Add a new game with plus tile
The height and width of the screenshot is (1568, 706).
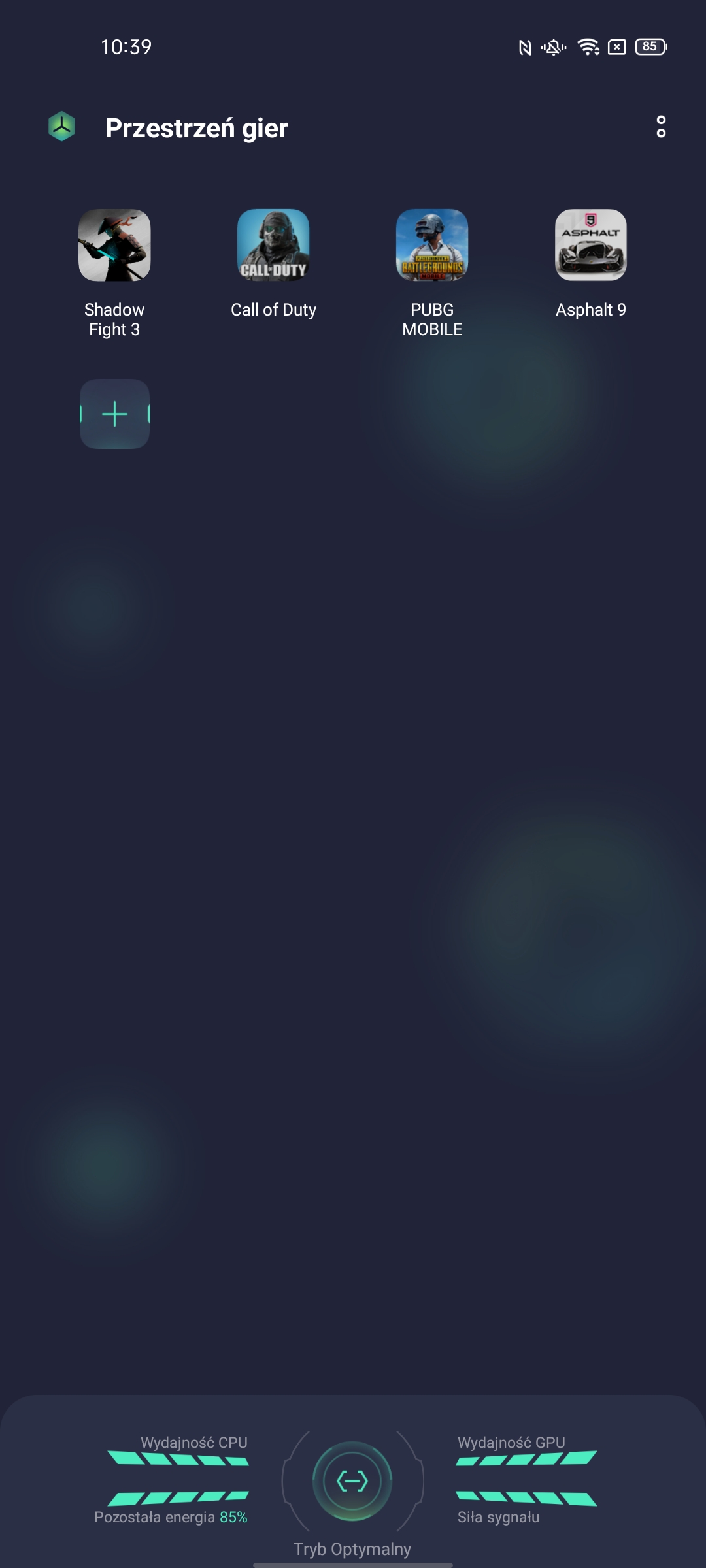tap(114, 414)
